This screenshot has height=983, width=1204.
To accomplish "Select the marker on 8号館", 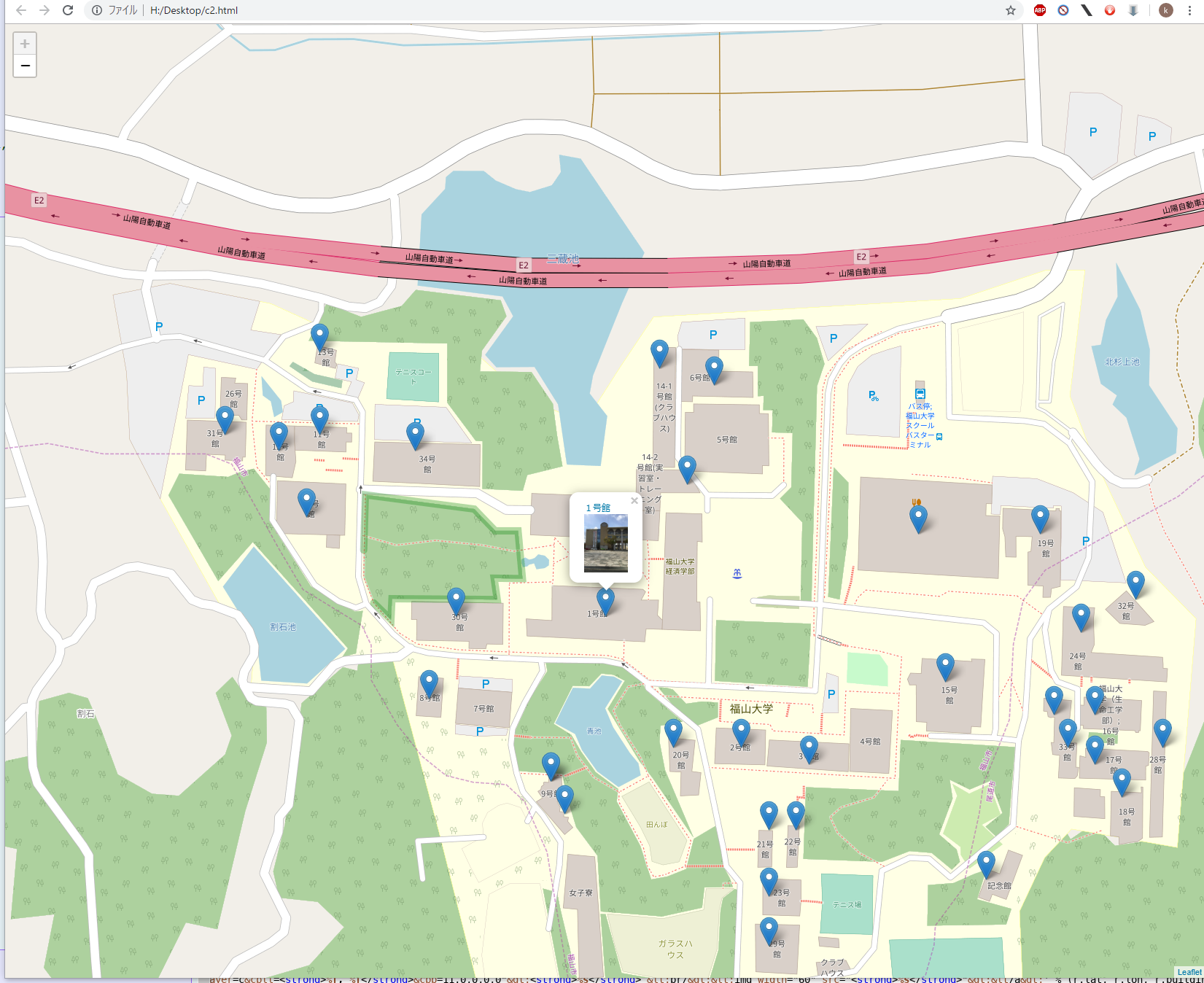I will tap(430, 682).
